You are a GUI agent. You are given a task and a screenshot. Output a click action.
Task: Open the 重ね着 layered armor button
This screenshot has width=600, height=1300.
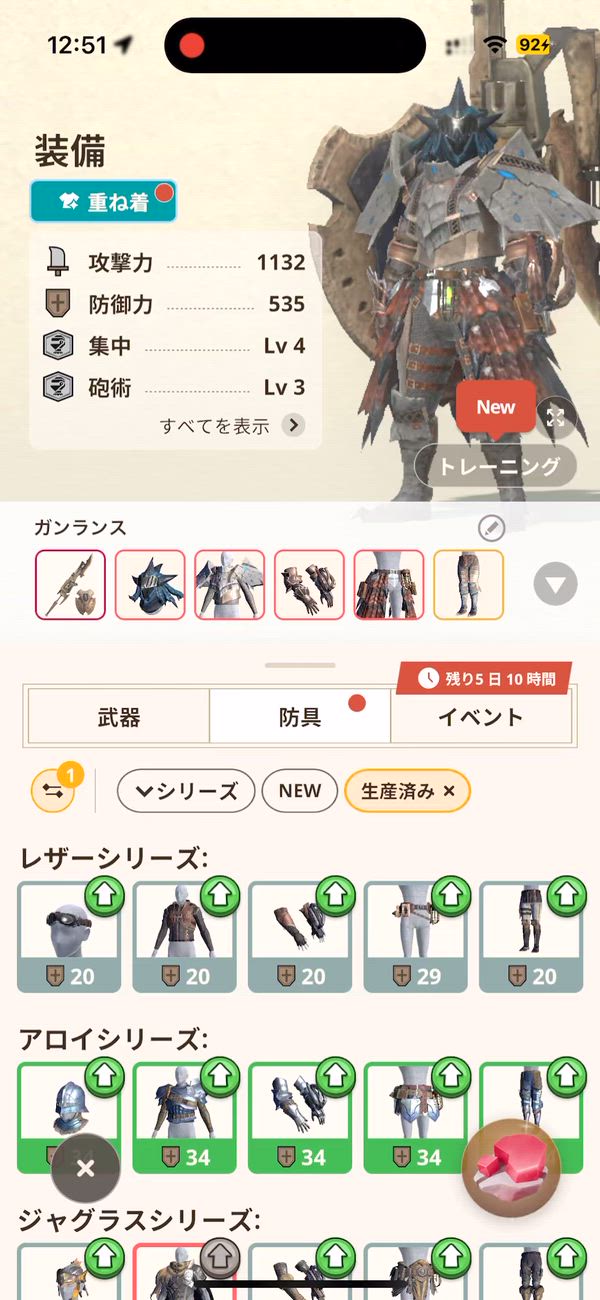103,202
